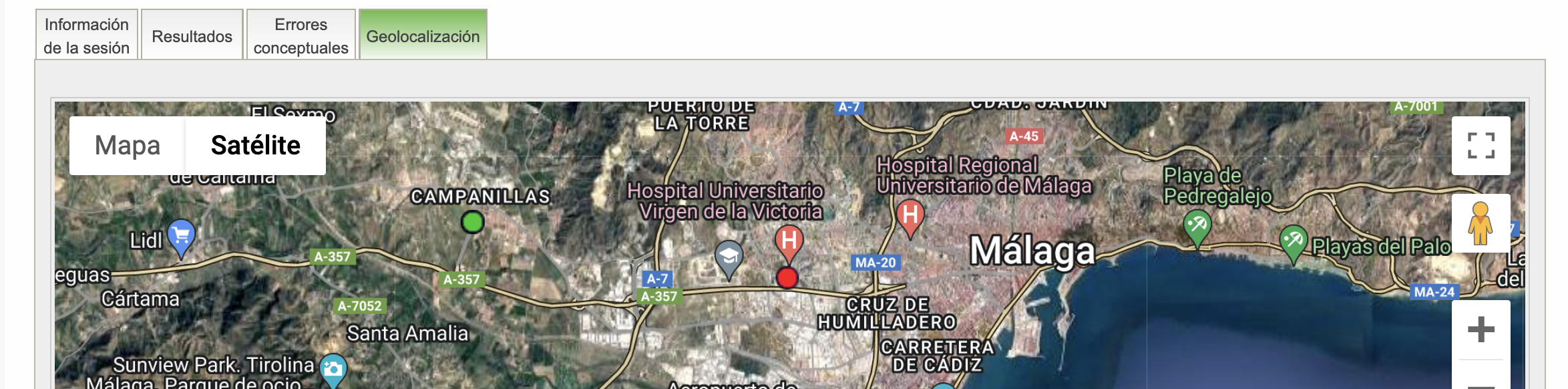Zoom in with the plus button
This screenshot has width=1568, height=389.
1481,329
